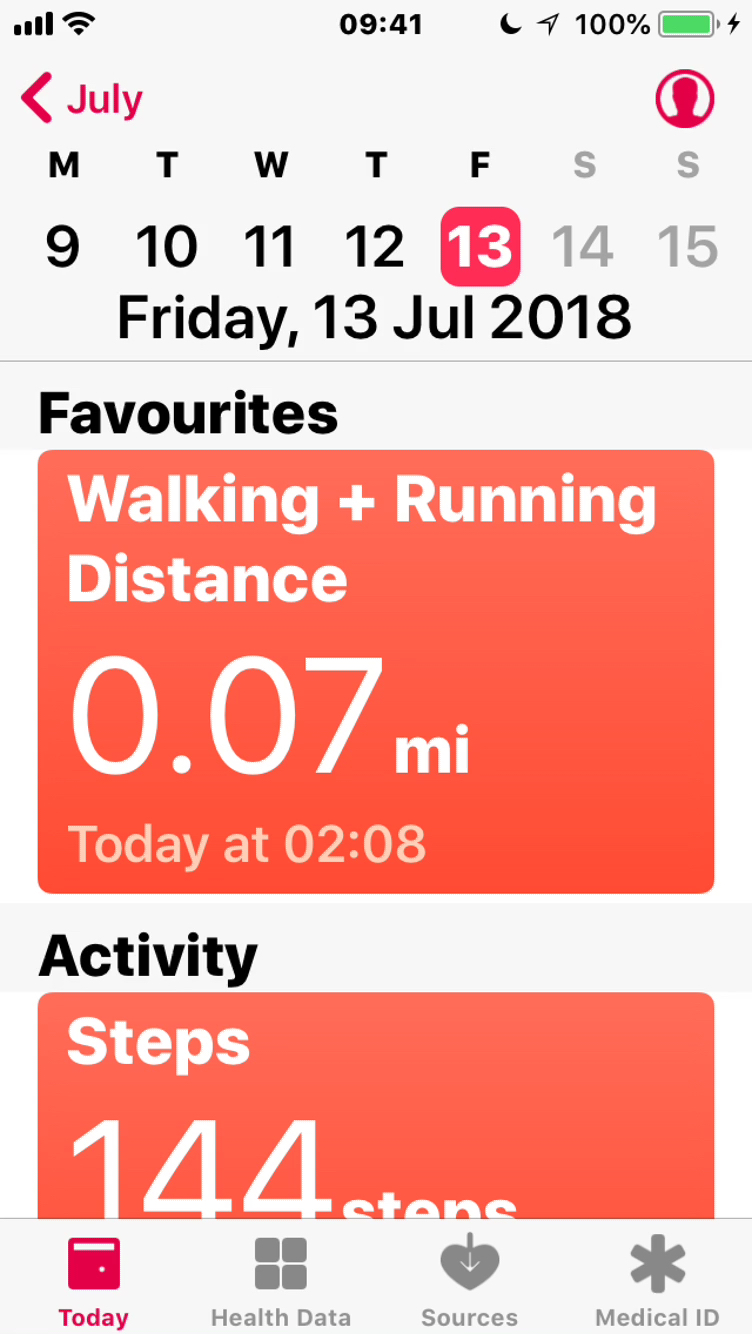Select the Sources heart icon
This screenshot has height=1334, width=752.
click(469, 1262)
